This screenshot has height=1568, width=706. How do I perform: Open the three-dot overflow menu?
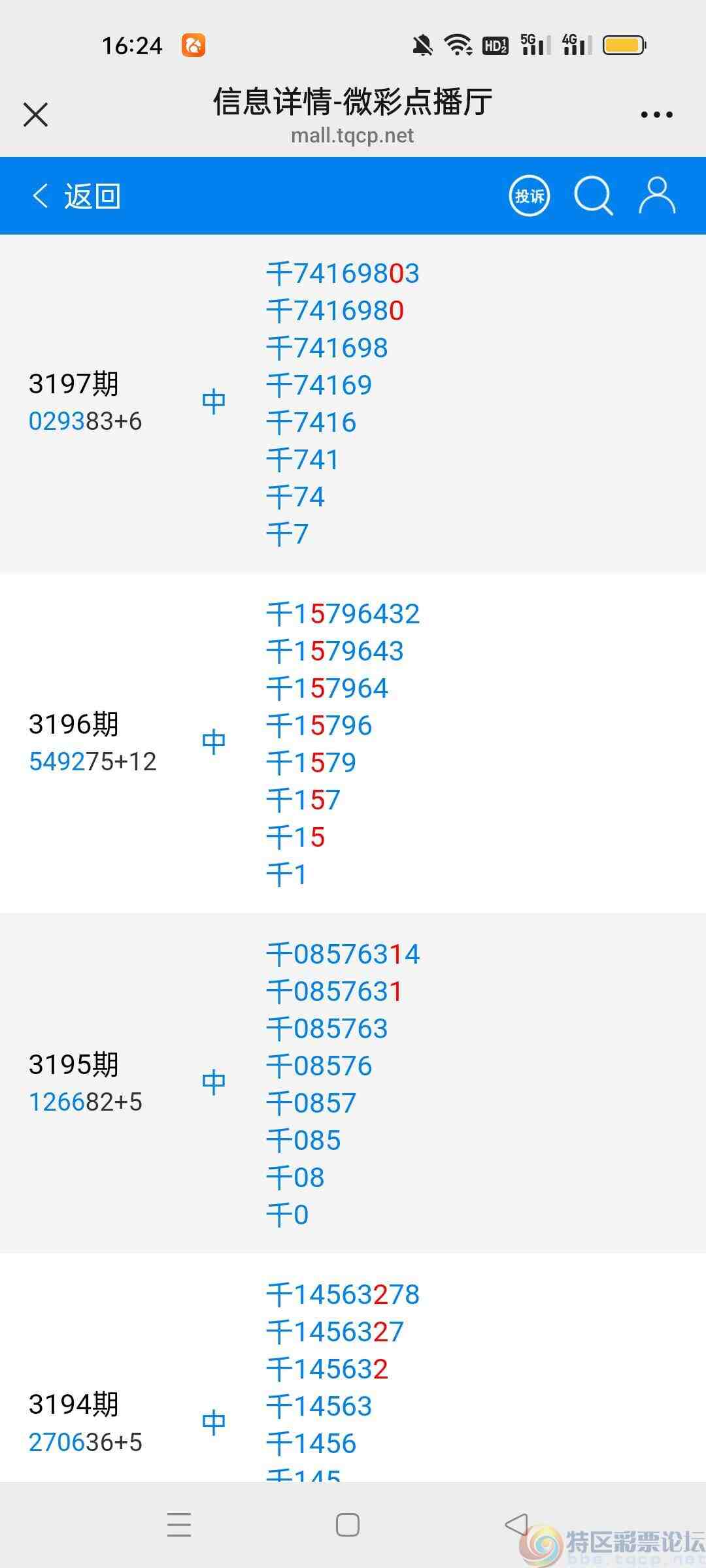click(x=657, y=114)
